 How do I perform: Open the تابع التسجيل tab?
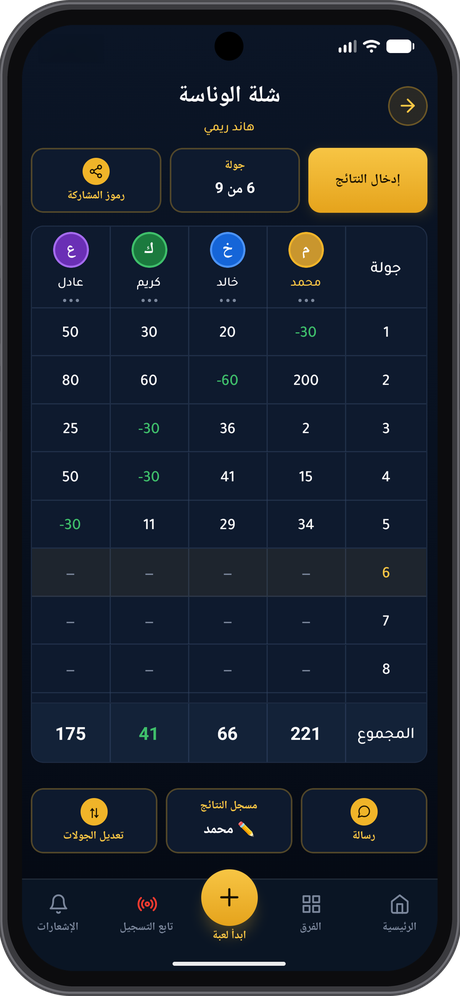[x=147, y=913]
